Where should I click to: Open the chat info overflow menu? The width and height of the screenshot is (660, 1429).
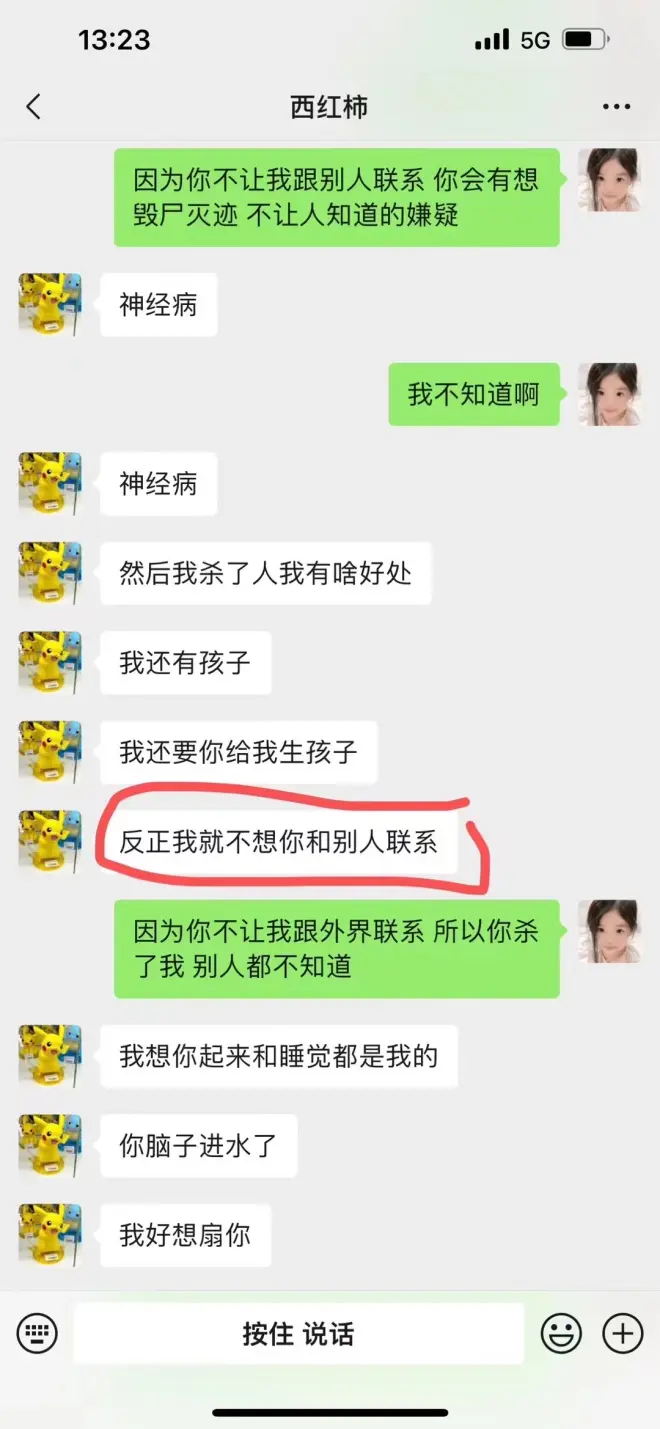(617, 107)
